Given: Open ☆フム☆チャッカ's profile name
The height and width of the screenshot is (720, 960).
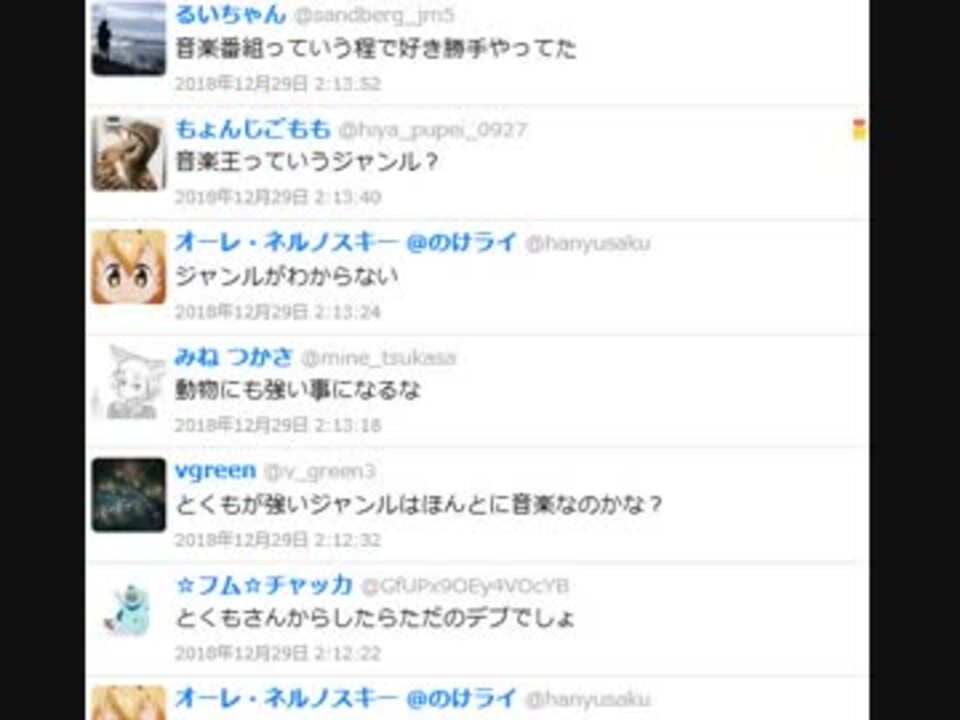Looking at the screenshot, I should 264,585.
